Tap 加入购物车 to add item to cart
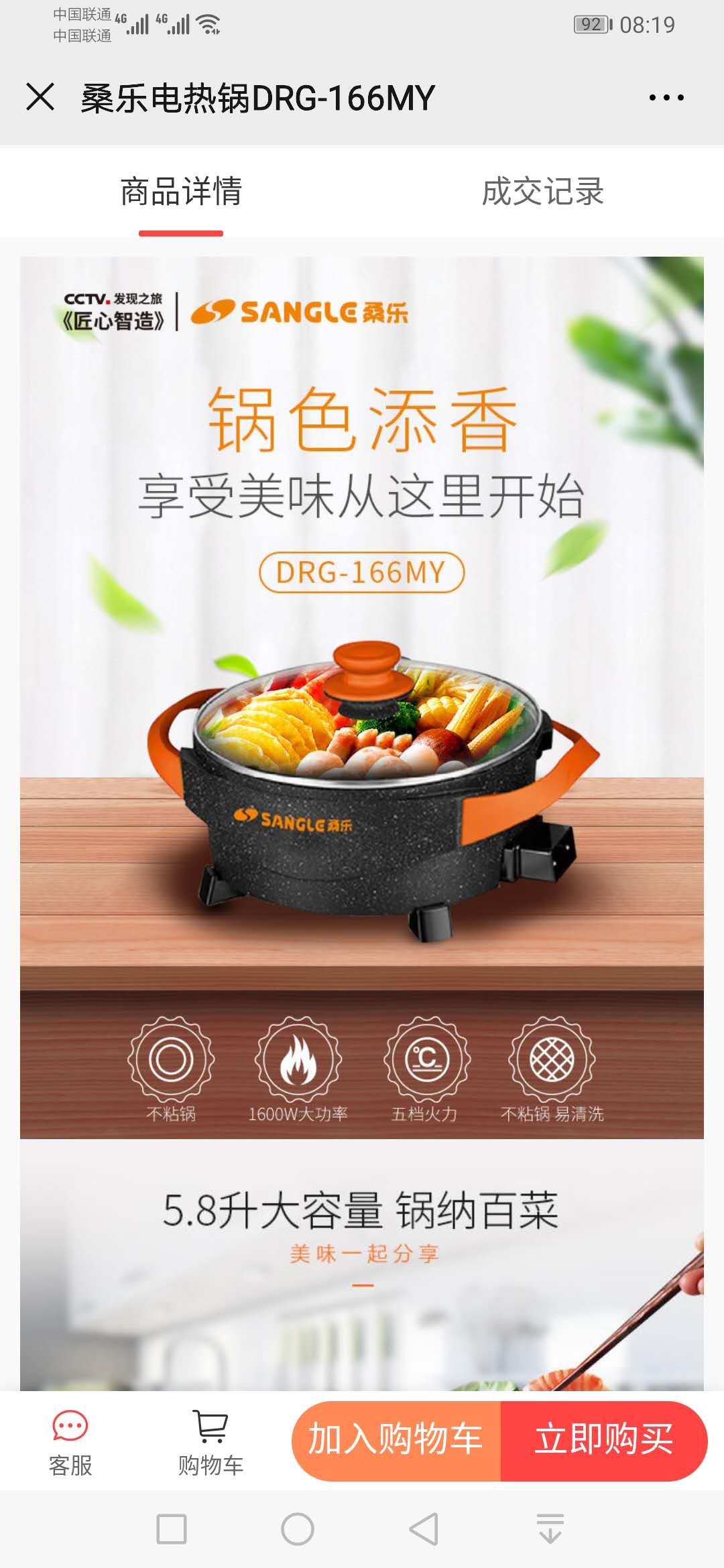Screen dimensions: 724x1568 [x=396, y=1441]
